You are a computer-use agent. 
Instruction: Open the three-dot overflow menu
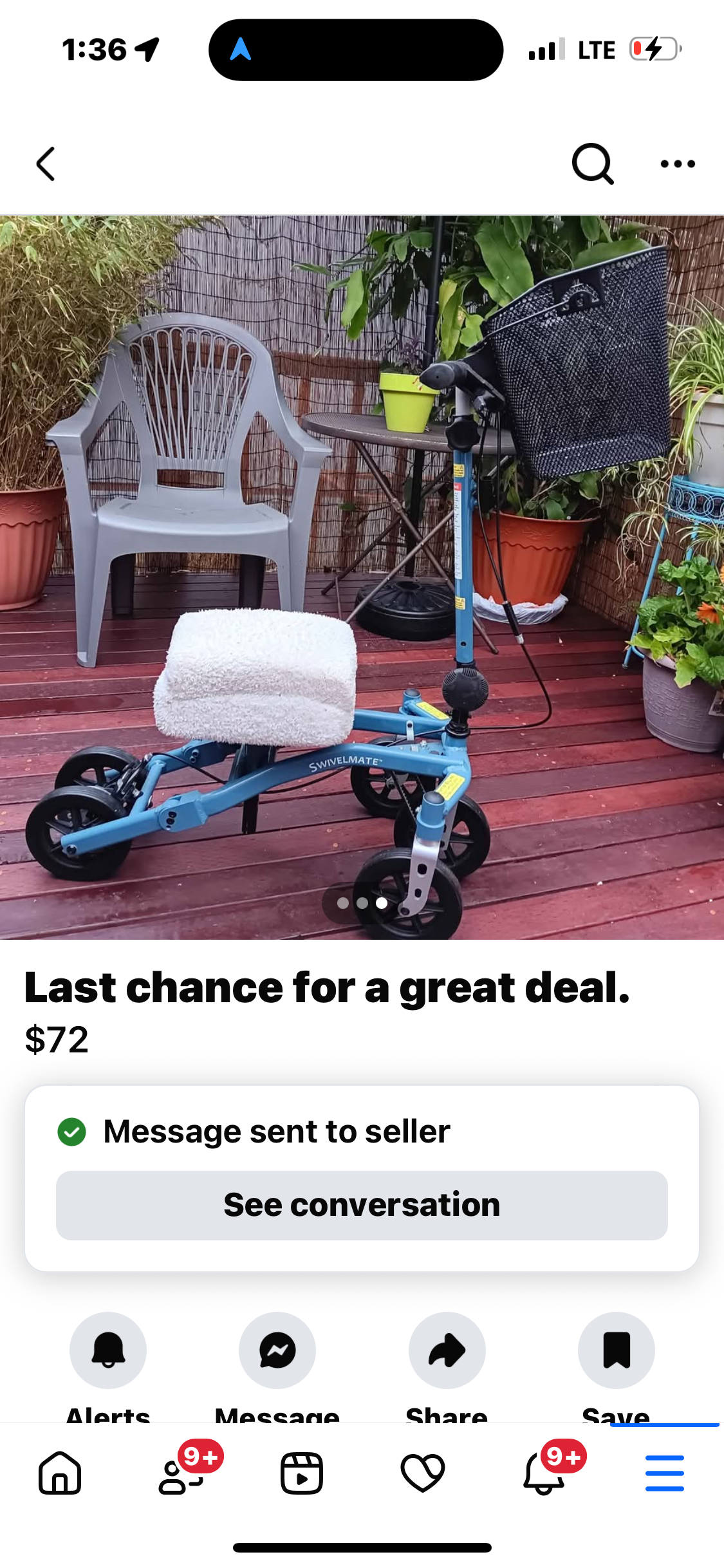coord(678,164)
